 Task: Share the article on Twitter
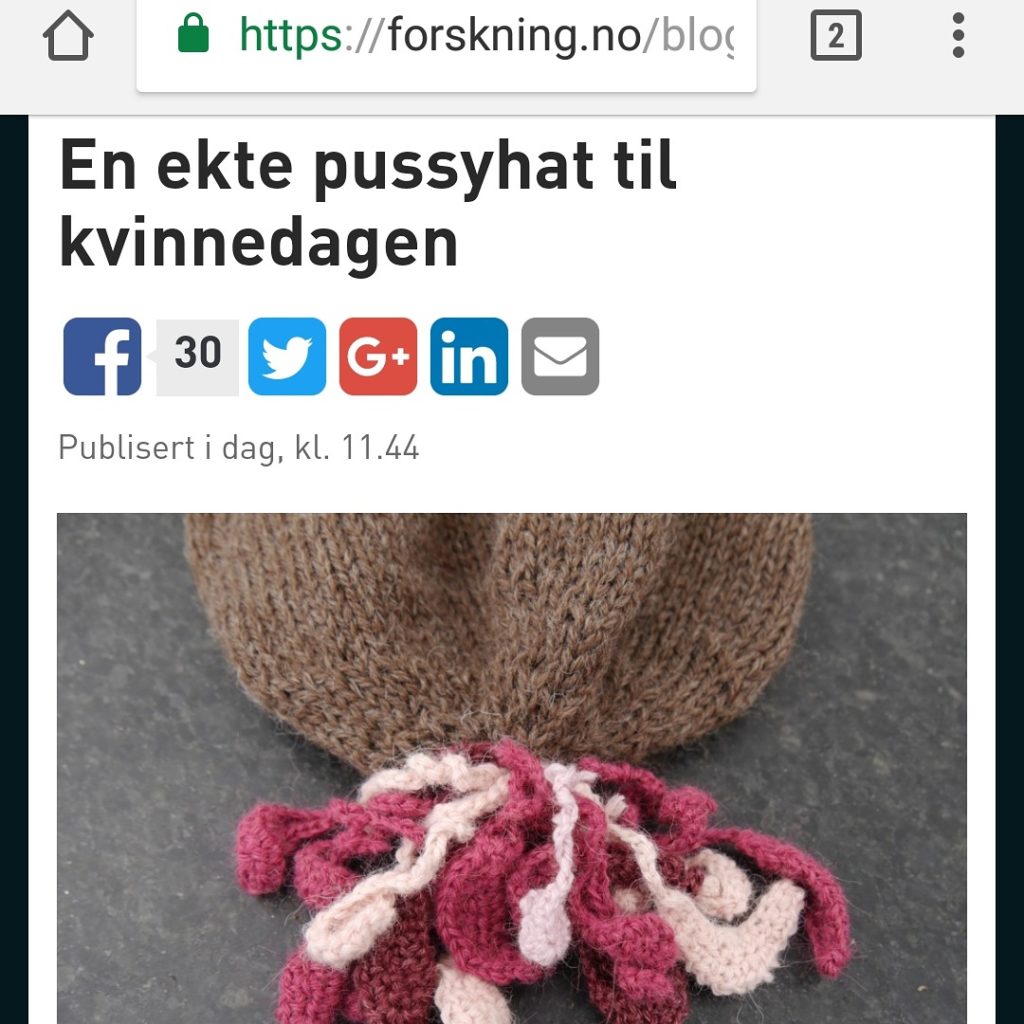(287, 356)
